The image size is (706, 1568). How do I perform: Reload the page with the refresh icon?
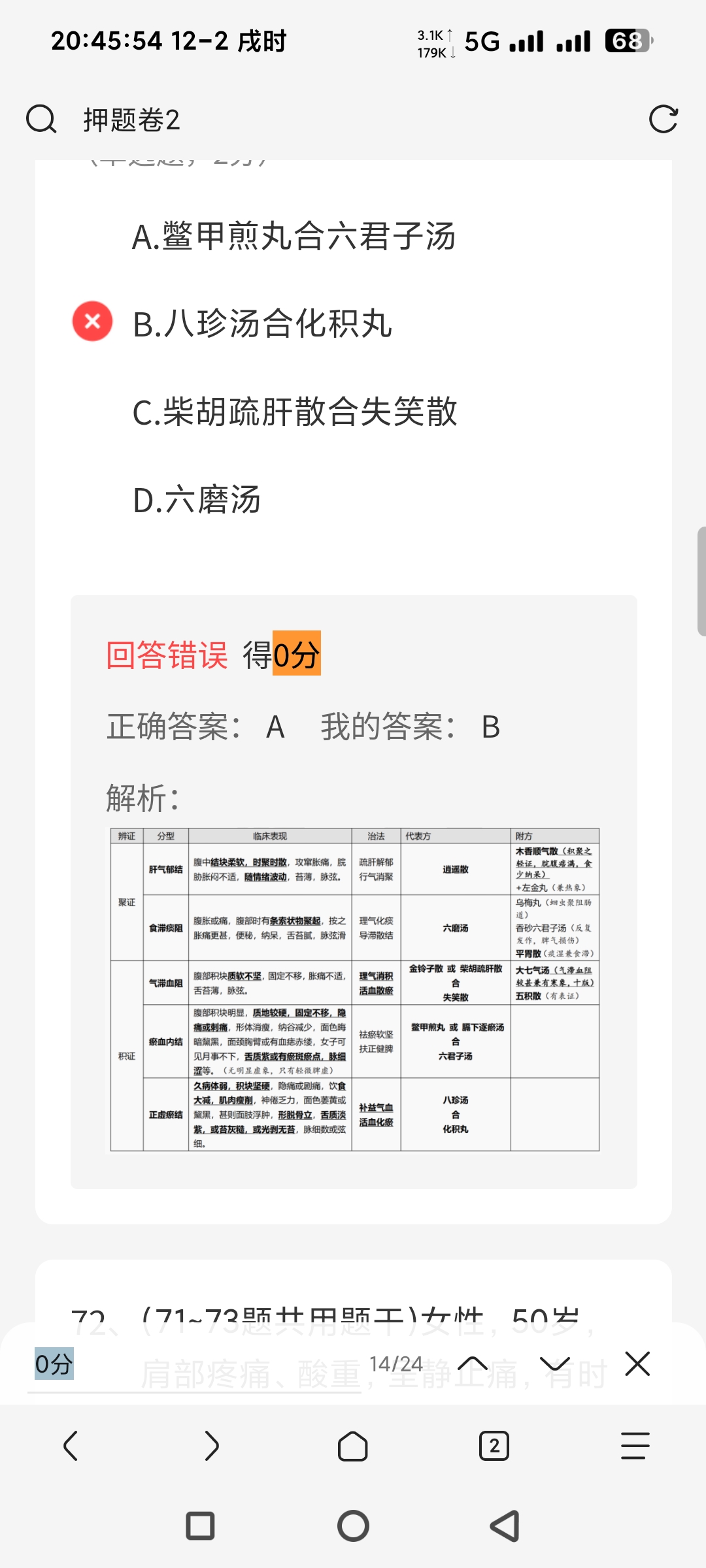tap(663, 120)
